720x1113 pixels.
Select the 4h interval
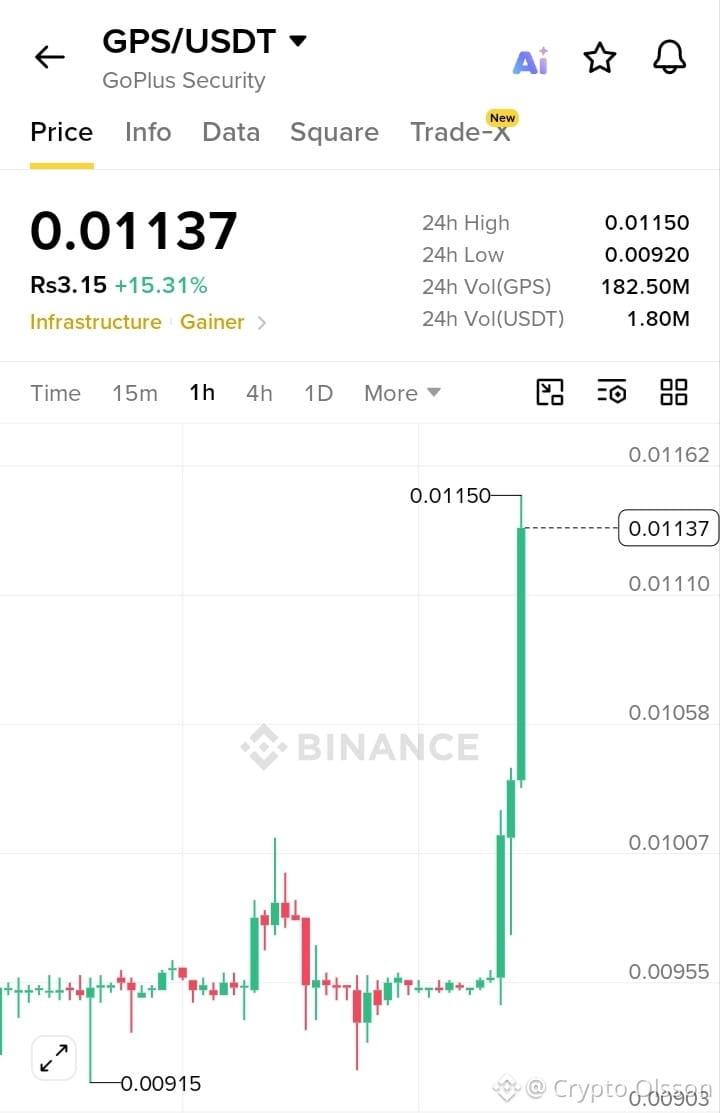[x=259, y=393]
